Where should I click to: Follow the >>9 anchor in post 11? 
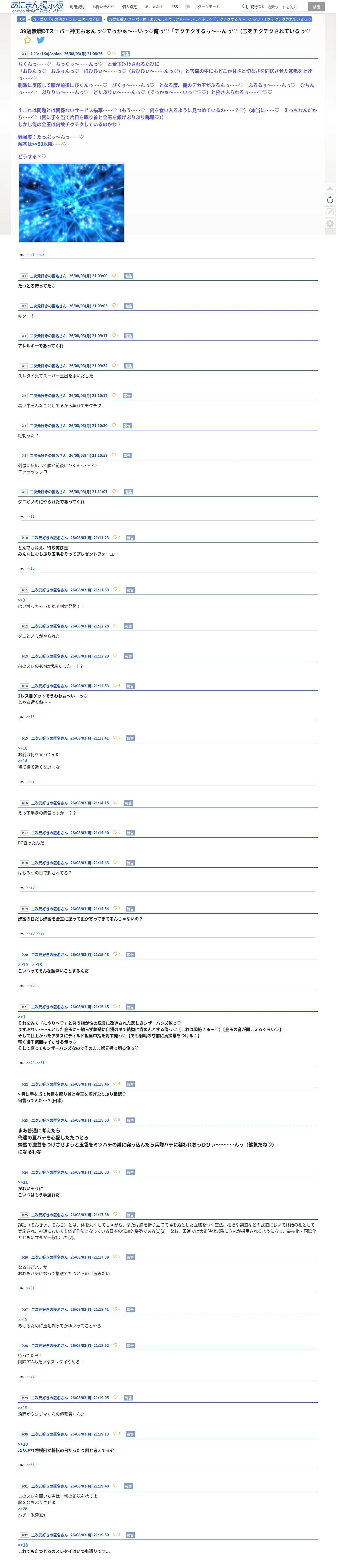(21, 599)
